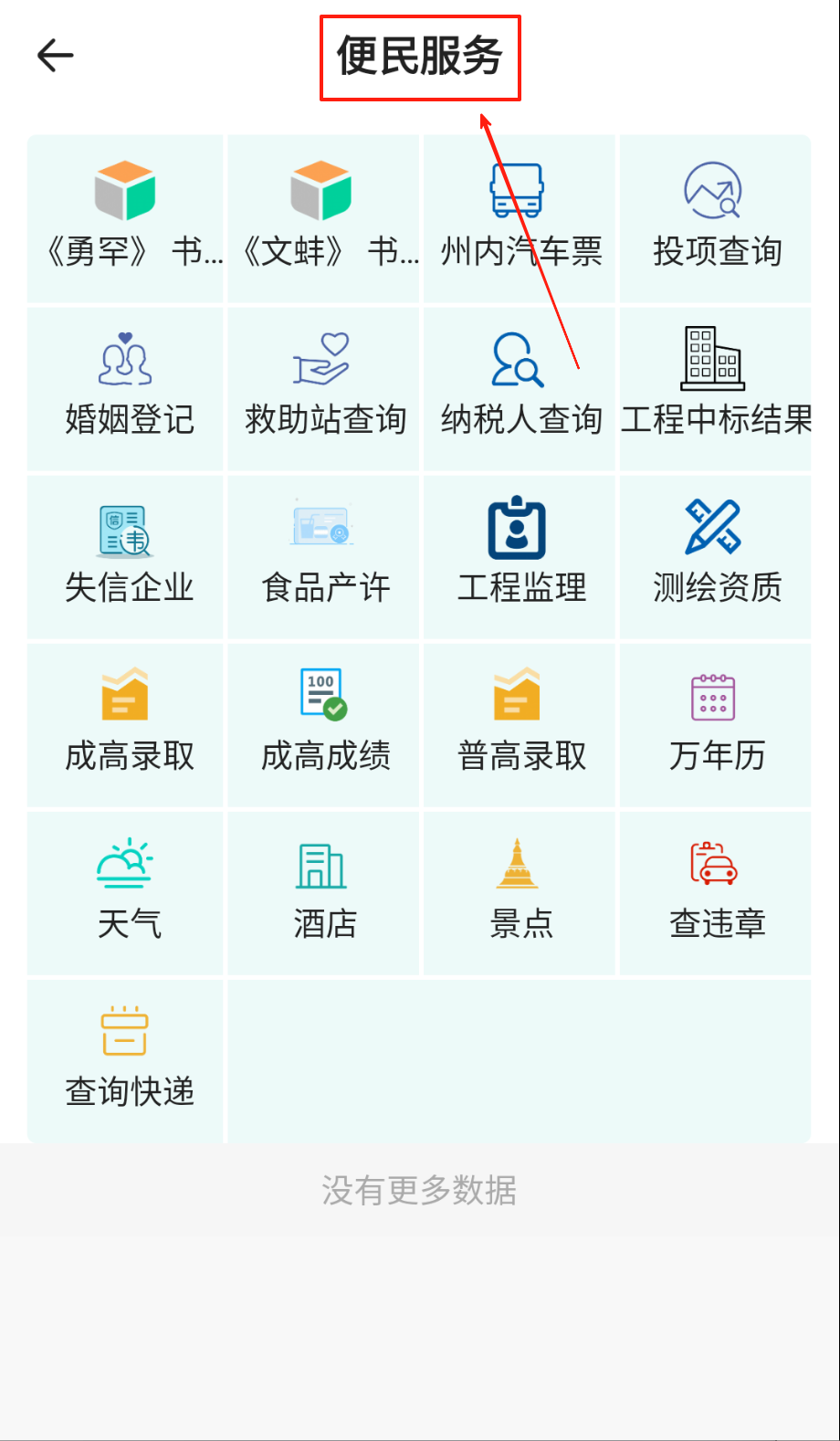Open the 万年历 calendar
Viewport: 840px width, 1441px height.
pos(717,723)
